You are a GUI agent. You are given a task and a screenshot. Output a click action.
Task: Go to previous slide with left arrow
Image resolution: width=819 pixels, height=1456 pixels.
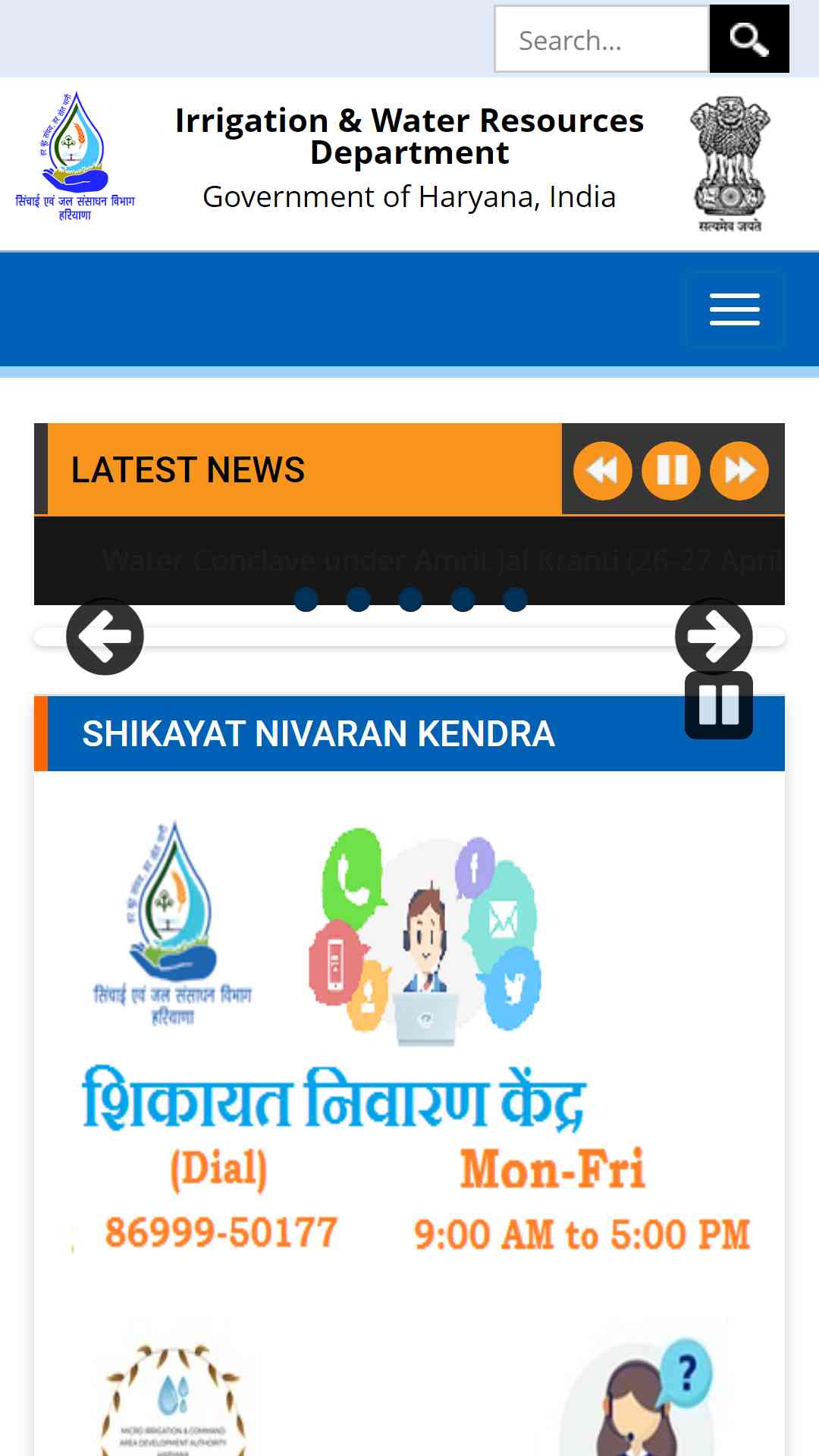[x=105, y=636]
